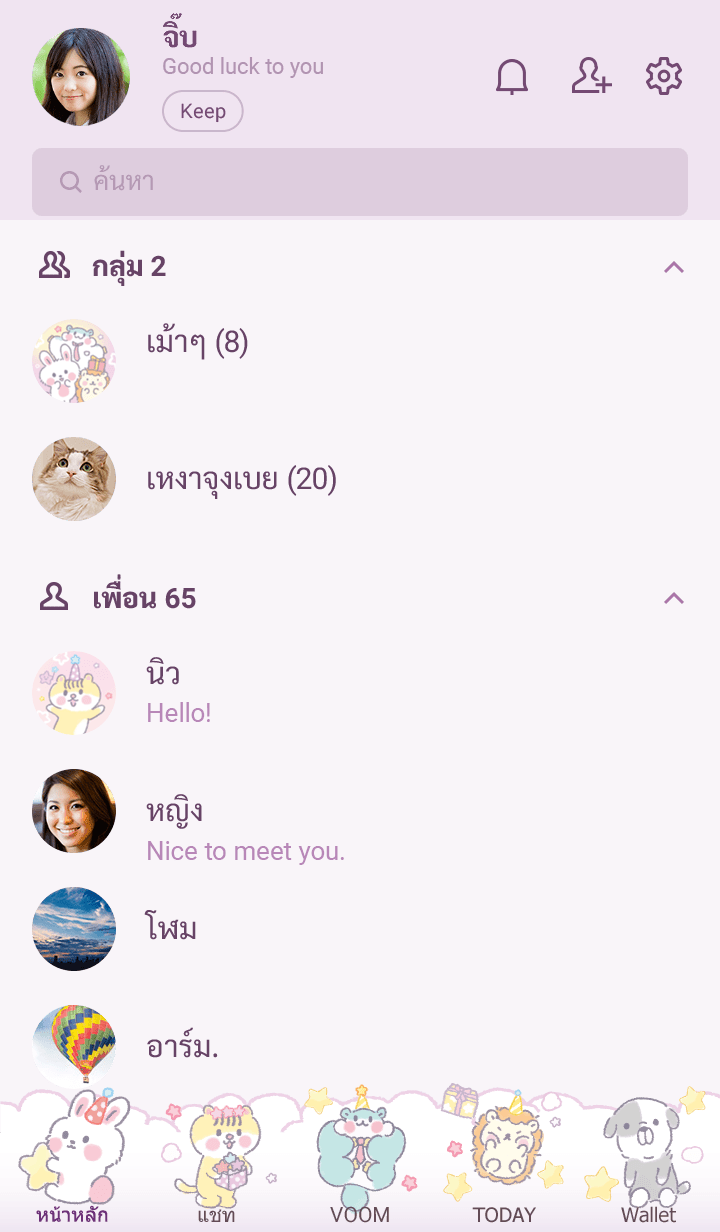Tap the add friend icon
Screen dimensions: 720x1232
click(591, 77)
